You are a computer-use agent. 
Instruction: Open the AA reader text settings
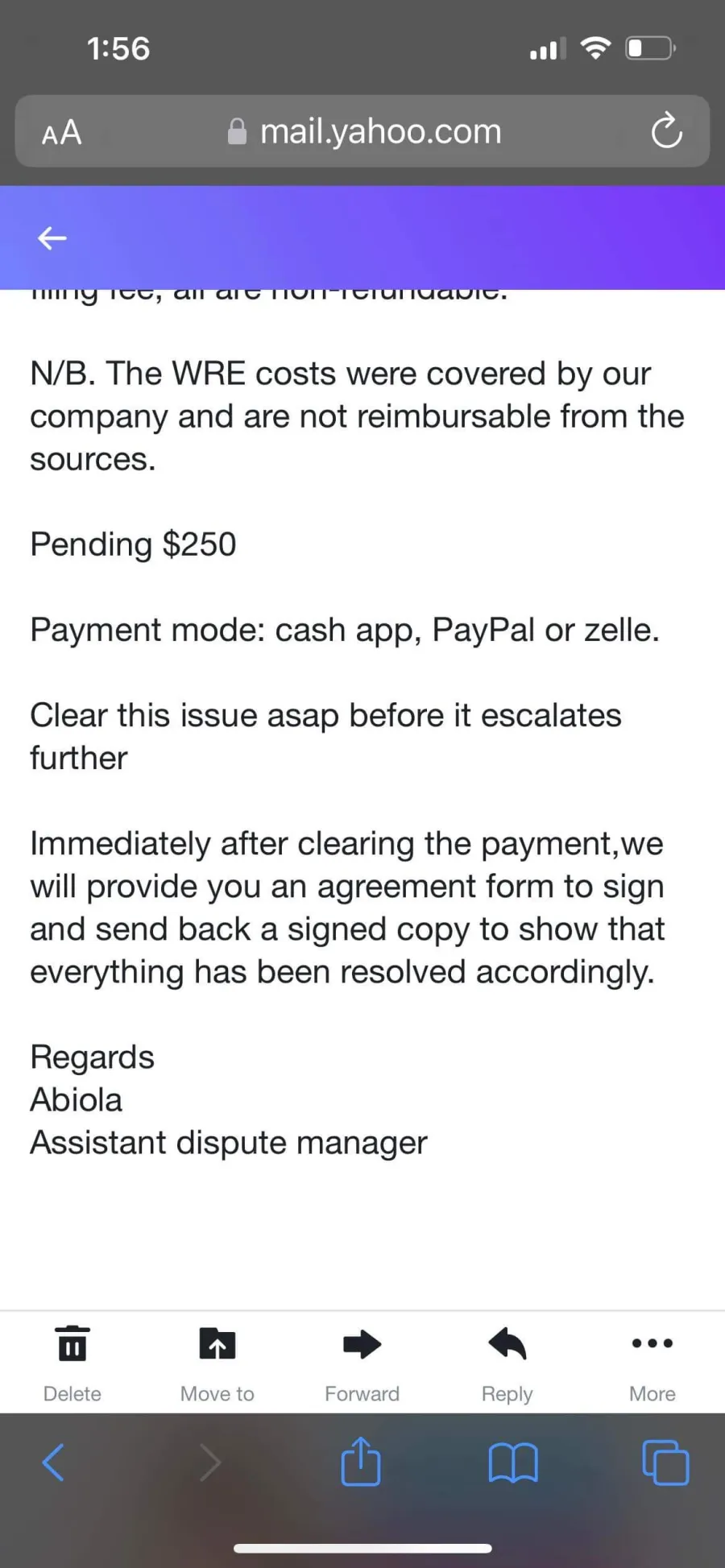pos(62,132)
